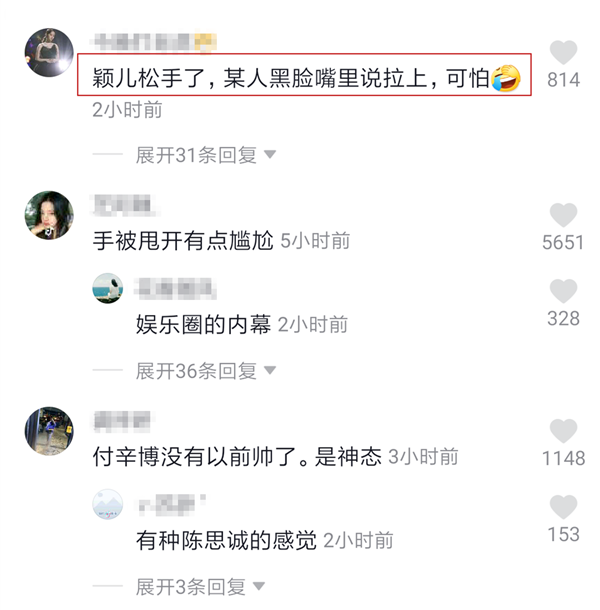Open avatar of the '手被甩开有点尴尬' commenter

click(48, 215)
